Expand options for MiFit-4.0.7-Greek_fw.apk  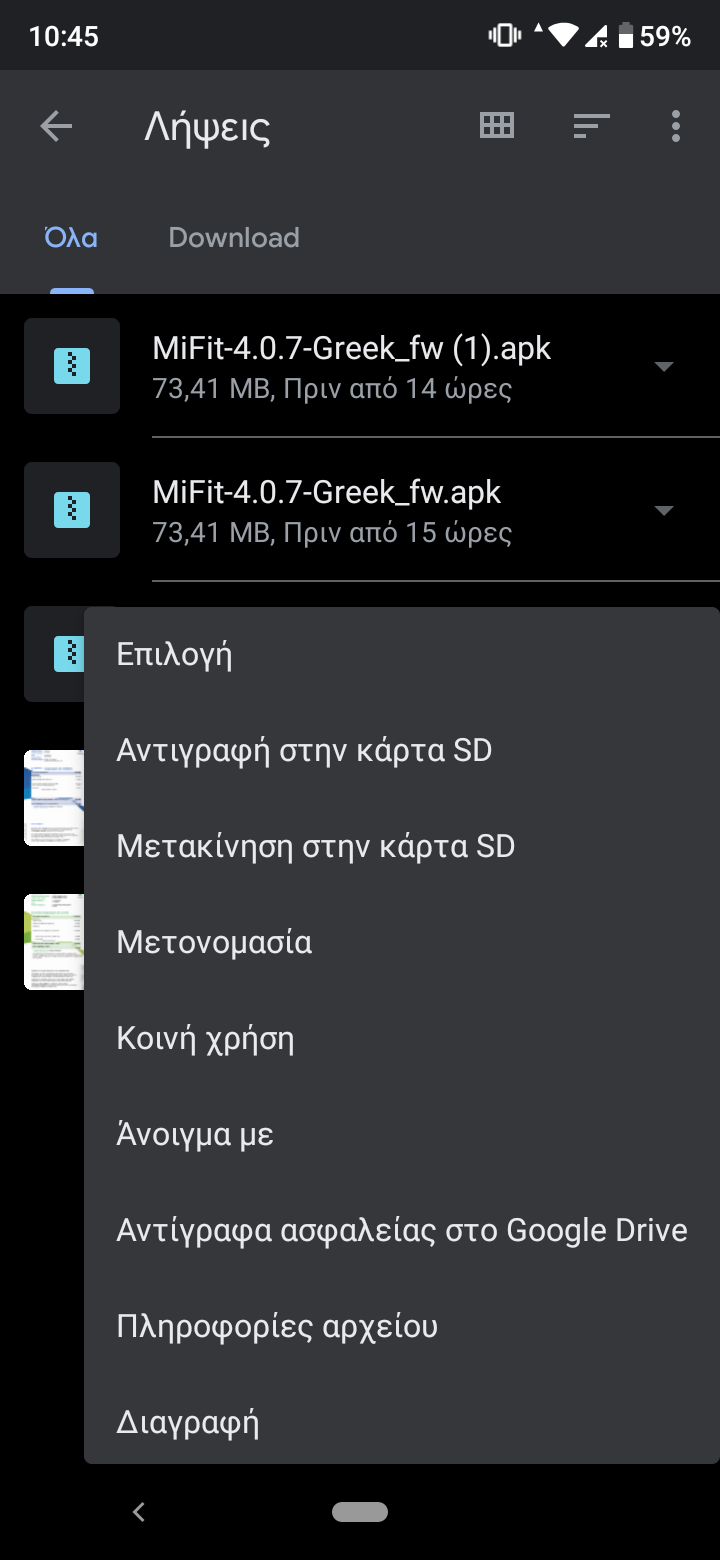click(x=663, y=511)
